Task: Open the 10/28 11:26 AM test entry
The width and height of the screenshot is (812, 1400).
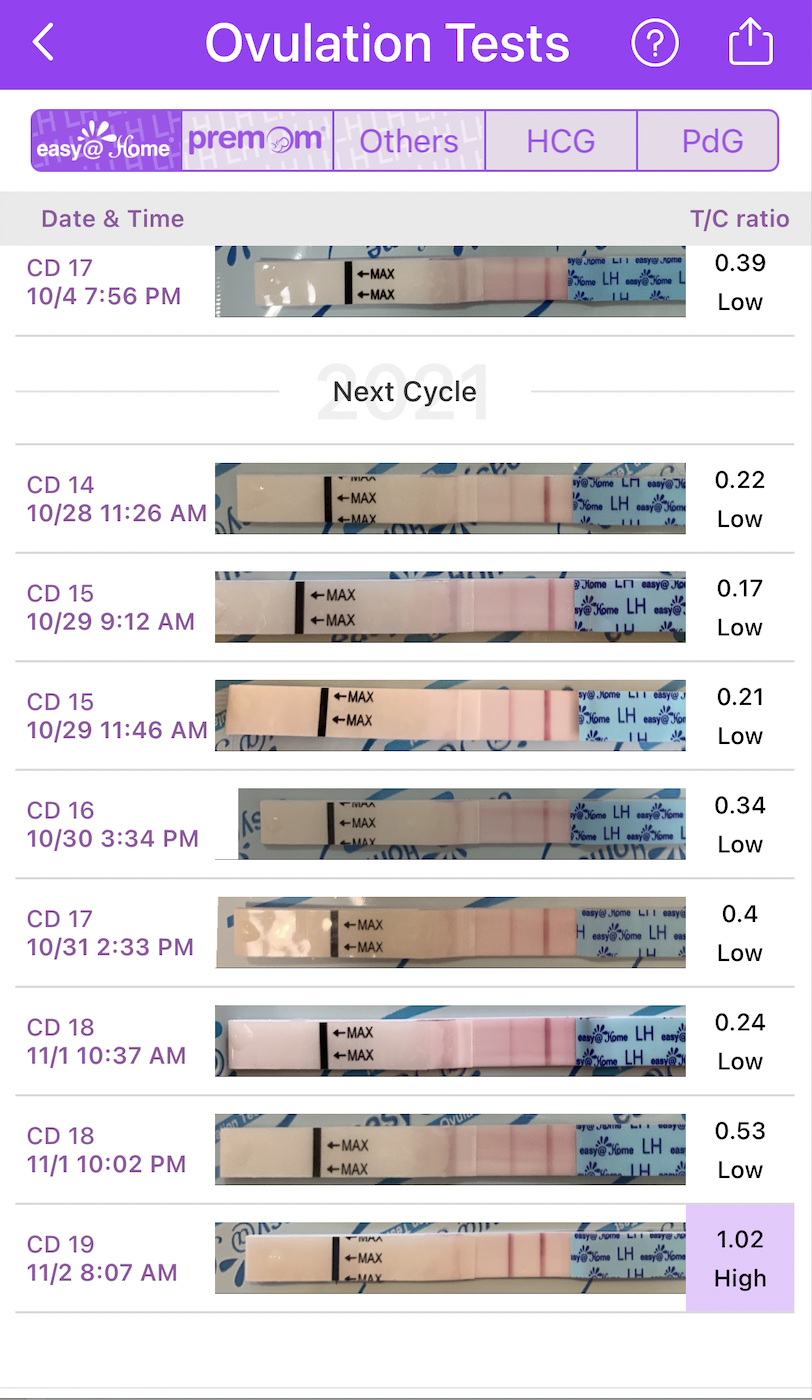Action: pos(405,499)
